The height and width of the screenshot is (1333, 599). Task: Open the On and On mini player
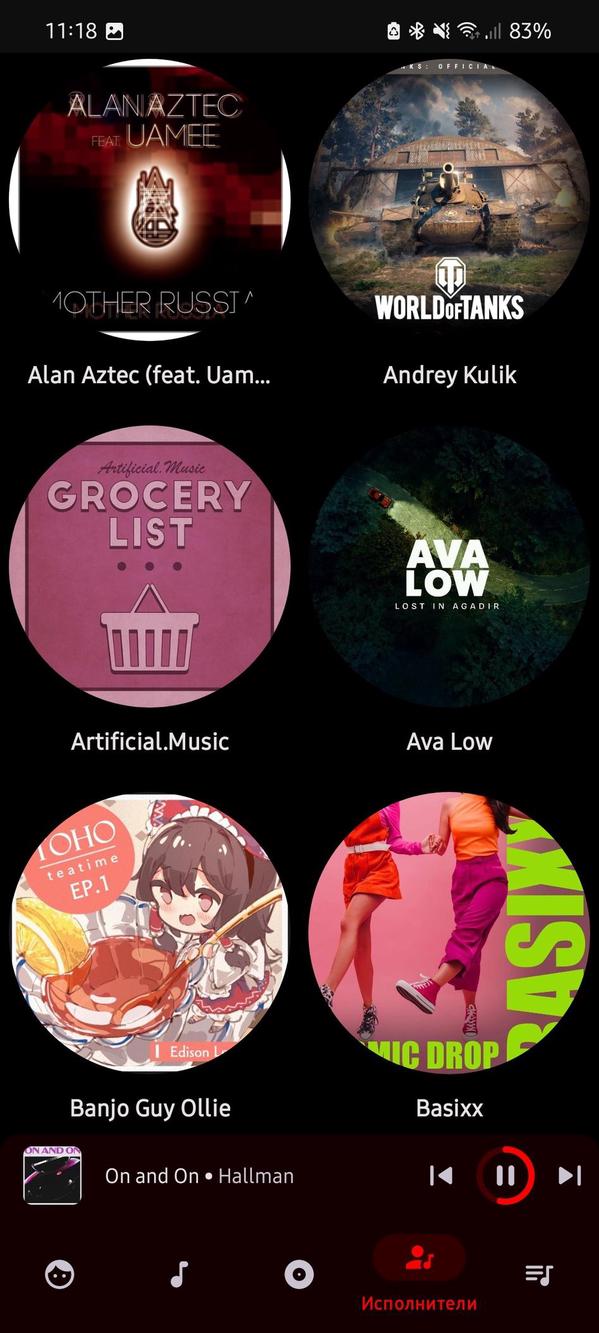pos(200,1176)
